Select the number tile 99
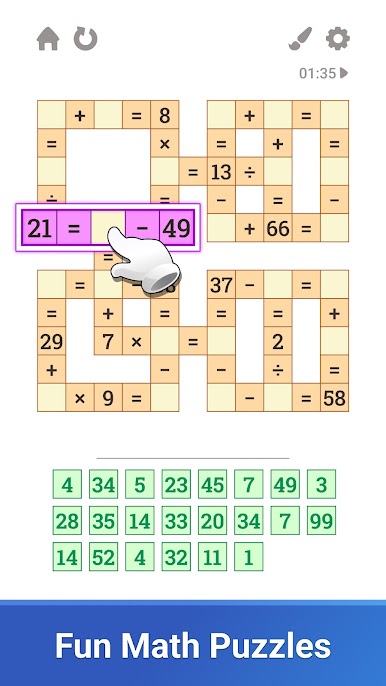The height and width of the screenshot is (686, 386). [322, 521]
